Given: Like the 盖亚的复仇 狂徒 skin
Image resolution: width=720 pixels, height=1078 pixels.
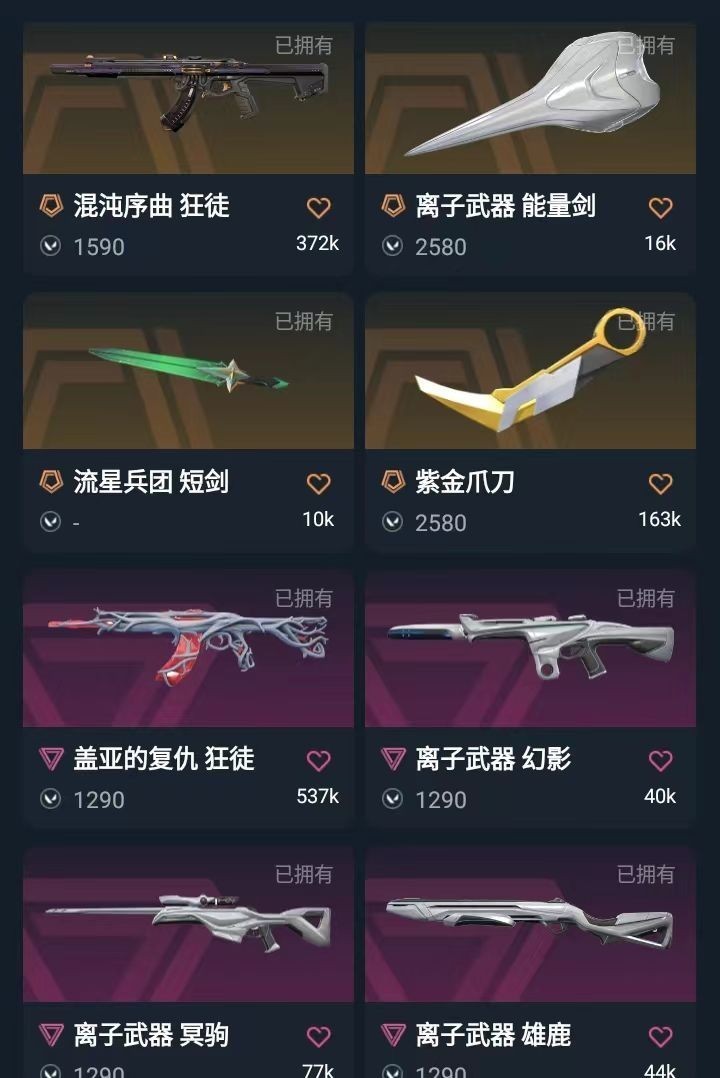Looking at the screenshot, I should 318,761.
